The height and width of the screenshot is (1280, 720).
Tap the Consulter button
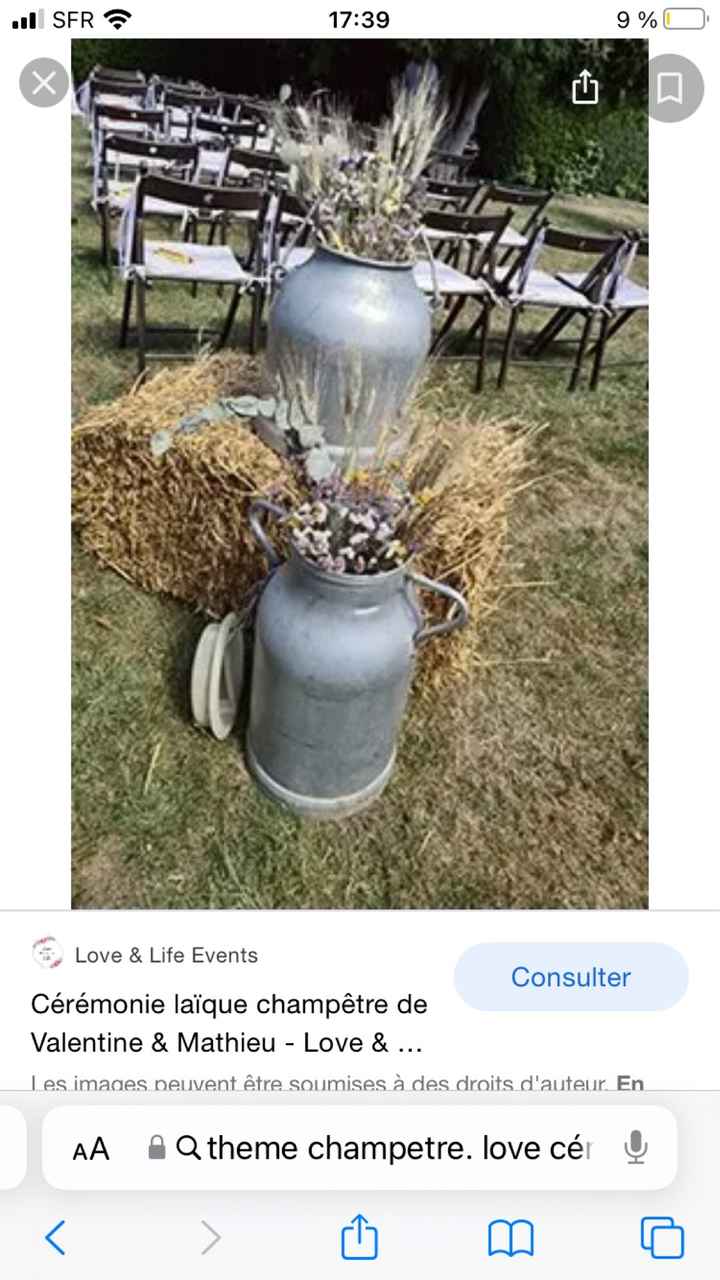[570, 977]
